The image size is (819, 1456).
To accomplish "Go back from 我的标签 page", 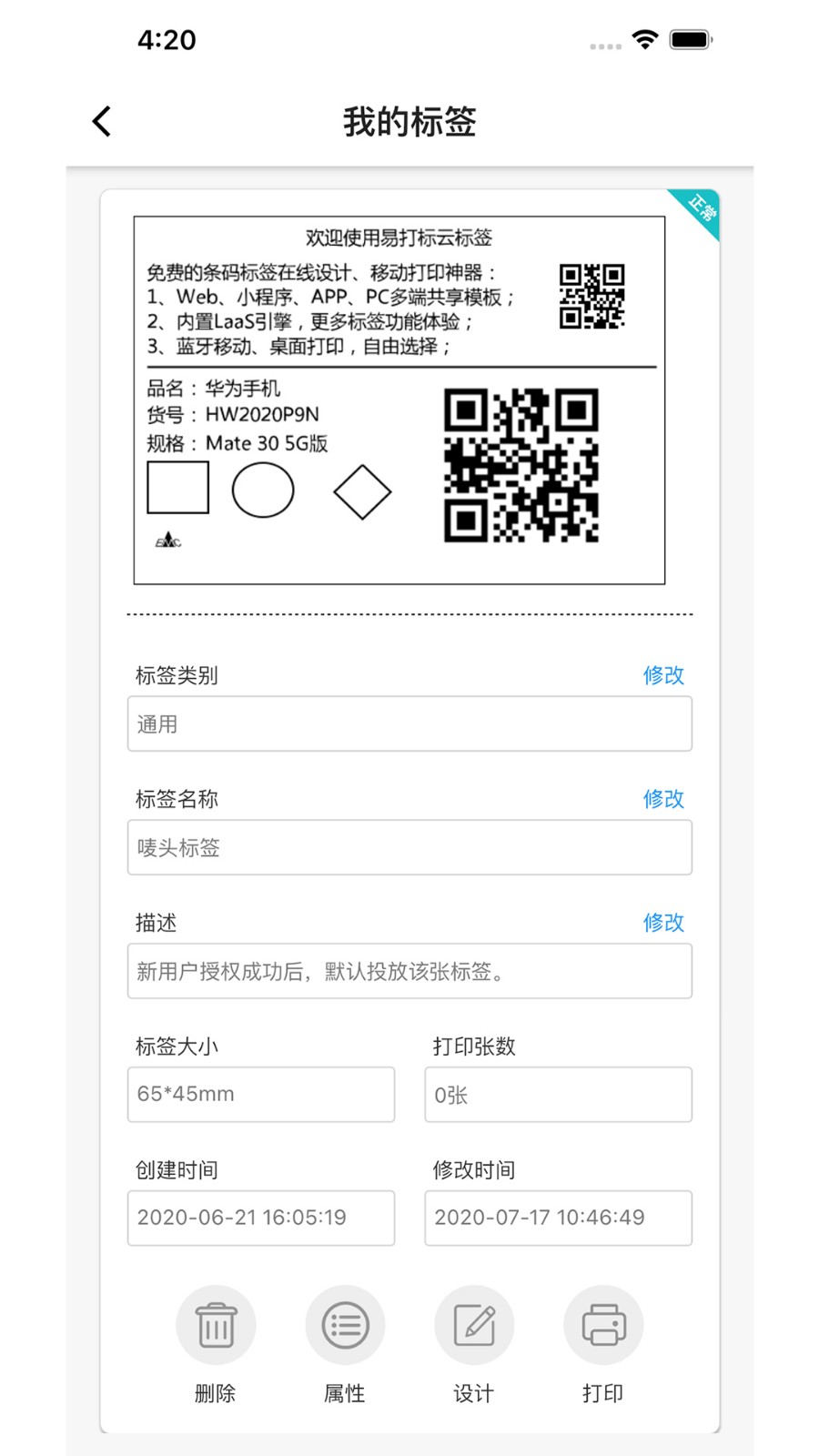I will click(x=102, y=121).
